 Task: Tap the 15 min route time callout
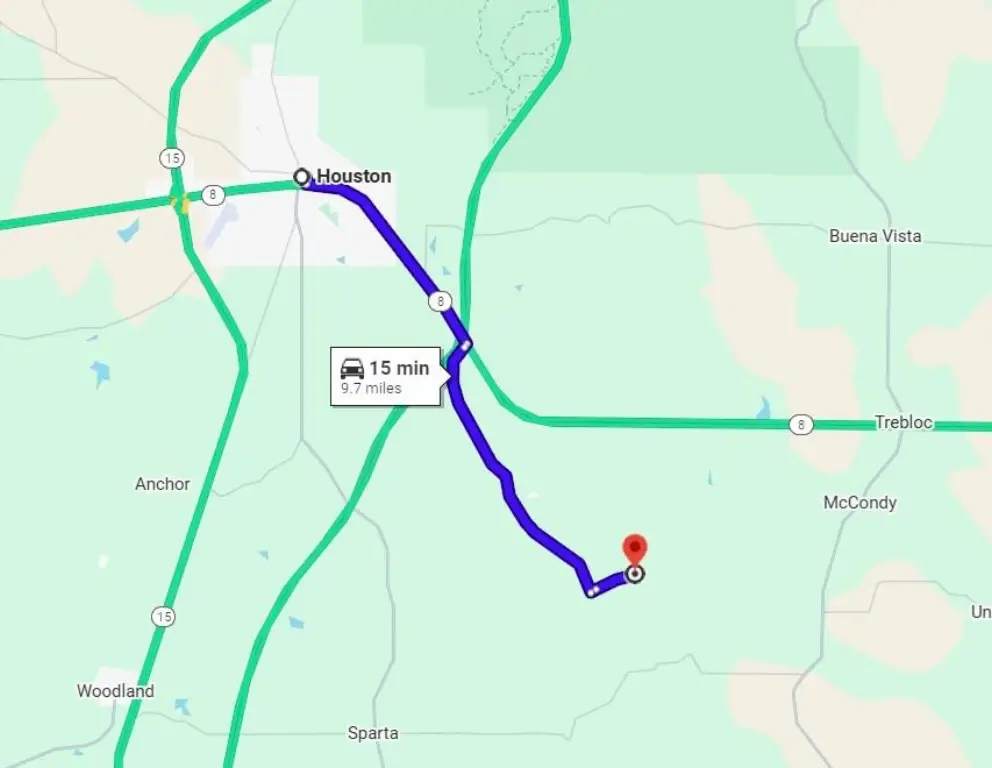pos(385,376)
